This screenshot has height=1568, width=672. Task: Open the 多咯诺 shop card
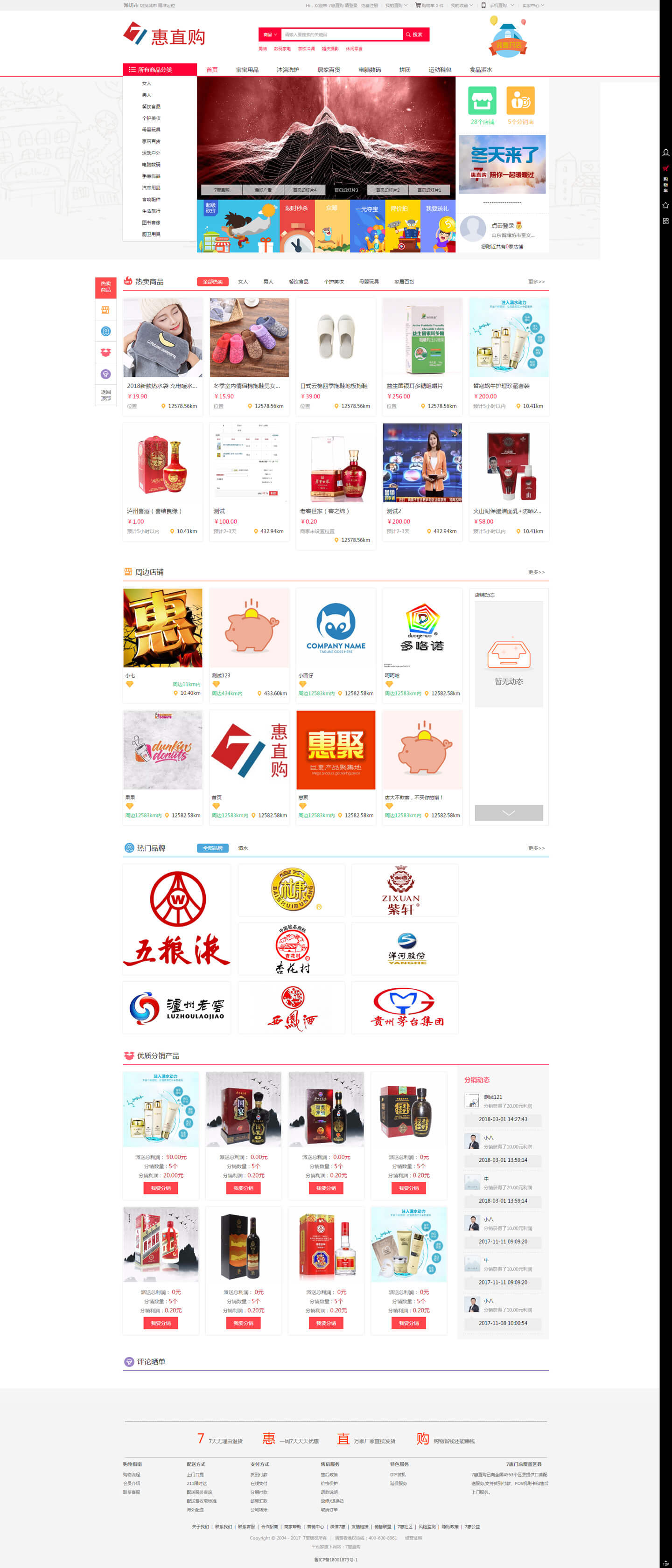point(421,644)
